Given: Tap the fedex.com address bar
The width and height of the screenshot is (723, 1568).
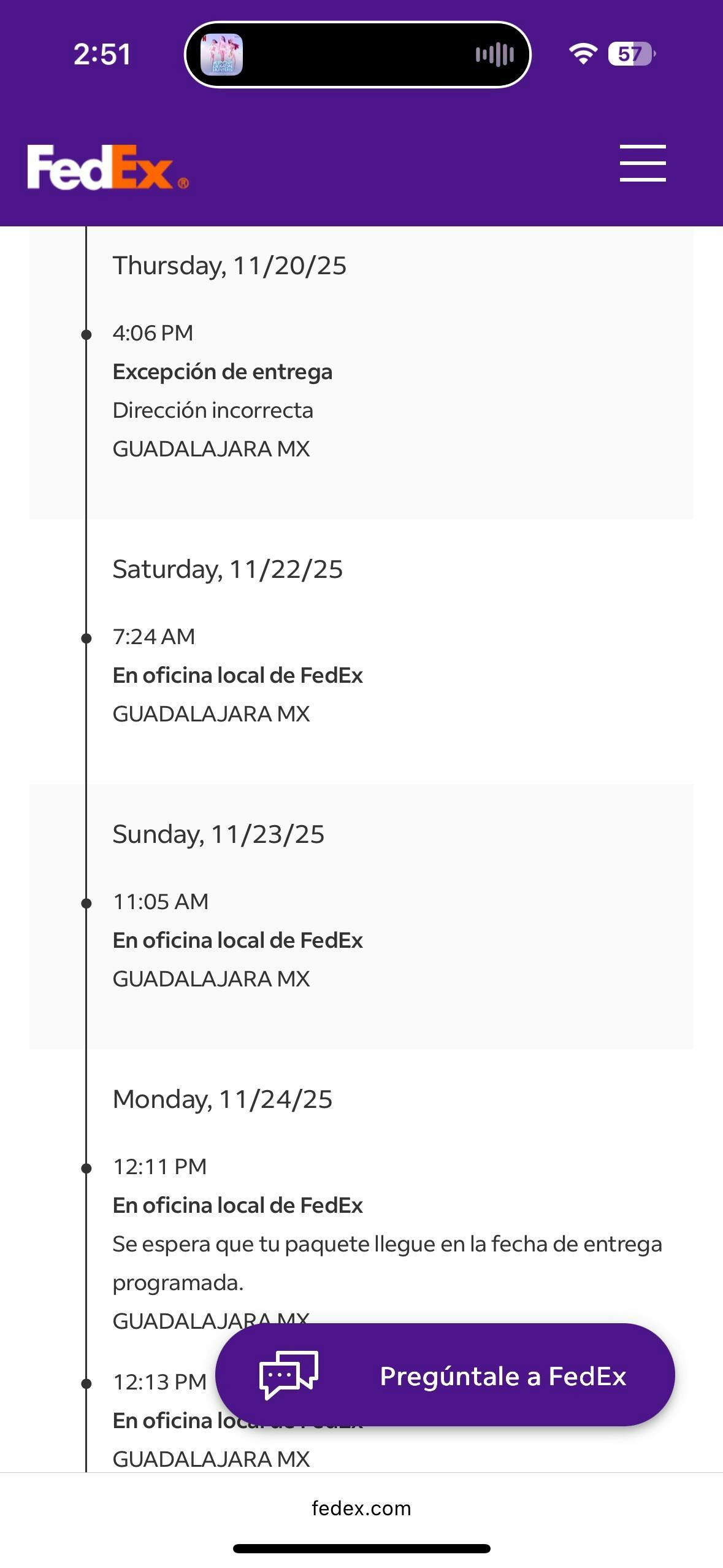Looking at the screenshot, I should pos(361,1508).
